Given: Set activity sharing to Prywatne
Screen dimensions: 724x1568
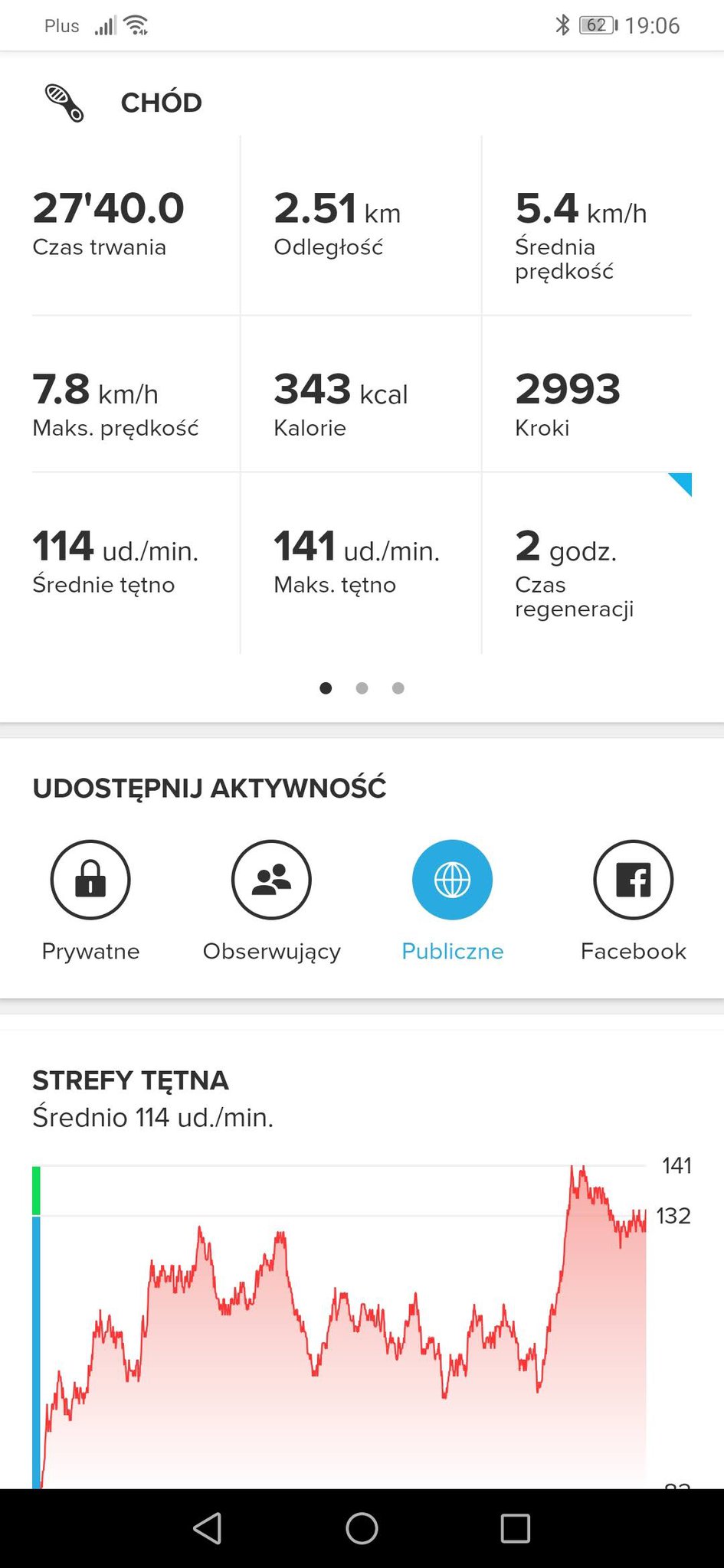Looking at the screenshot, I should pos(90,880).
